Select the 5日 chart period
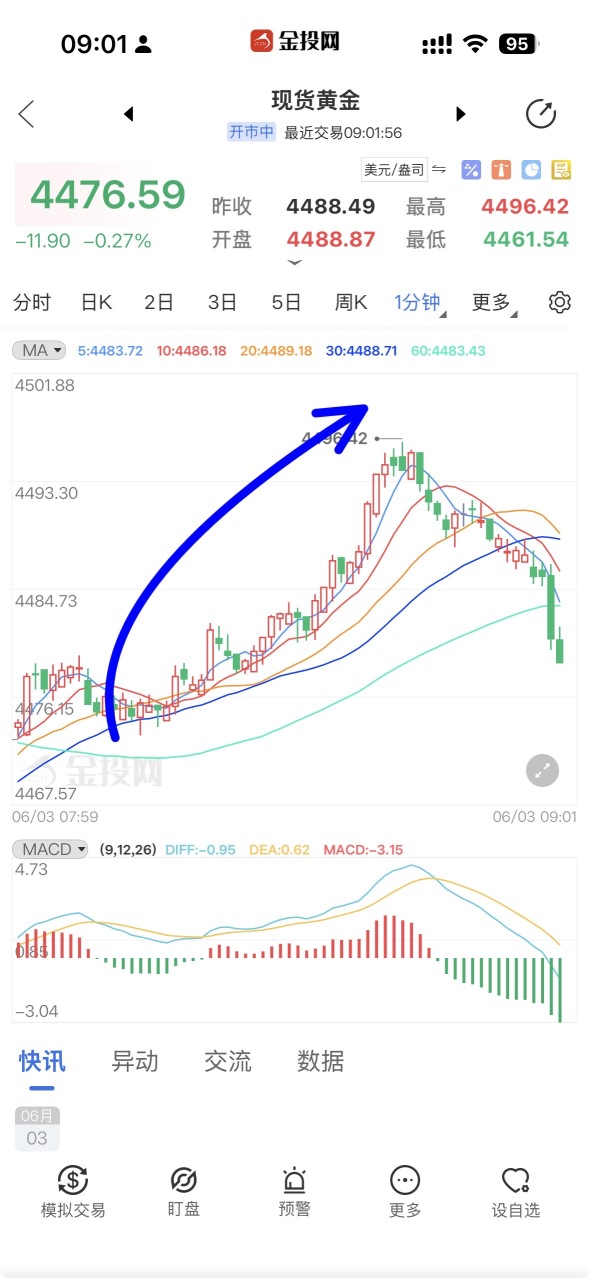This screenshot has width=589, height=1278. tap(286, 303)
